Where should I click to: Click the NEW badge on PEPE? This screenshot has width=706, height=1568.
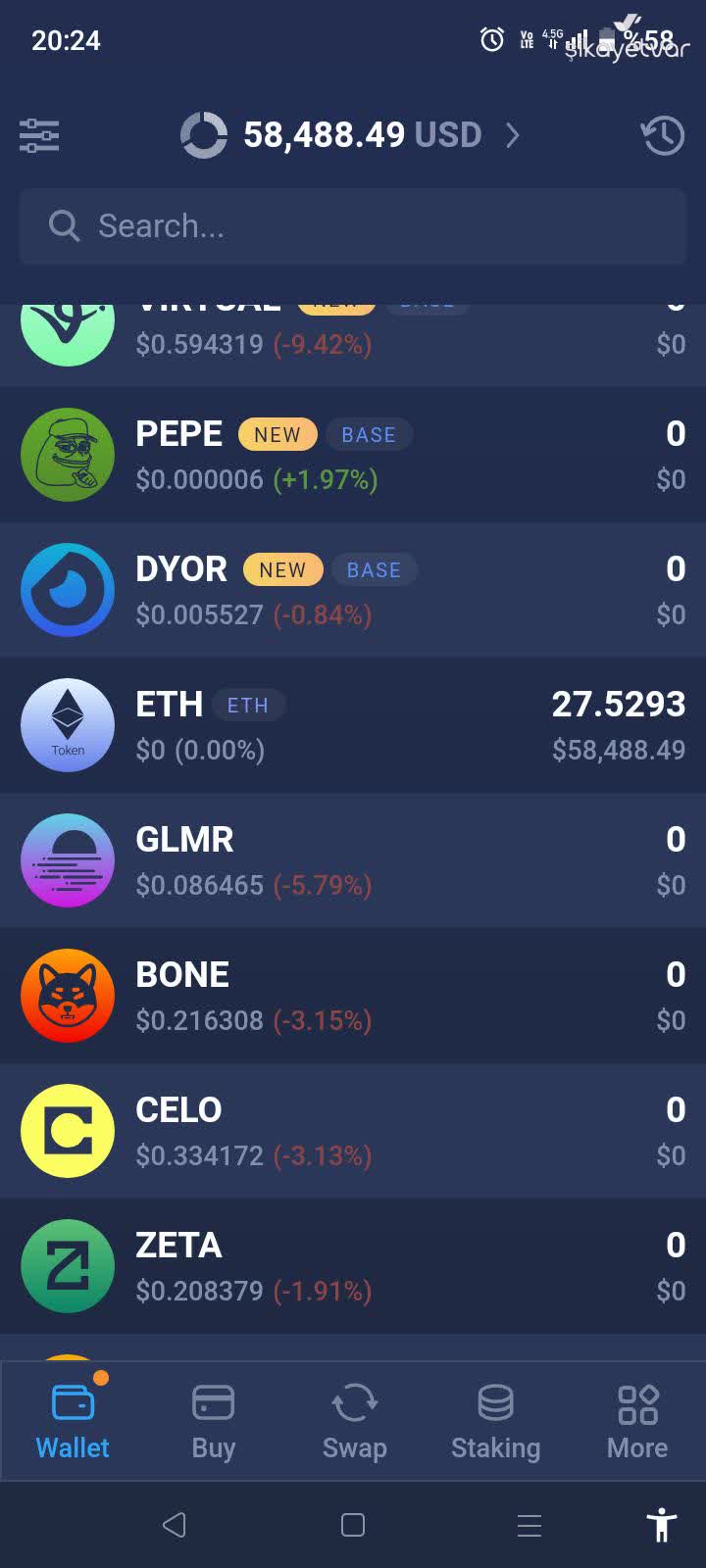coord(277,434)
